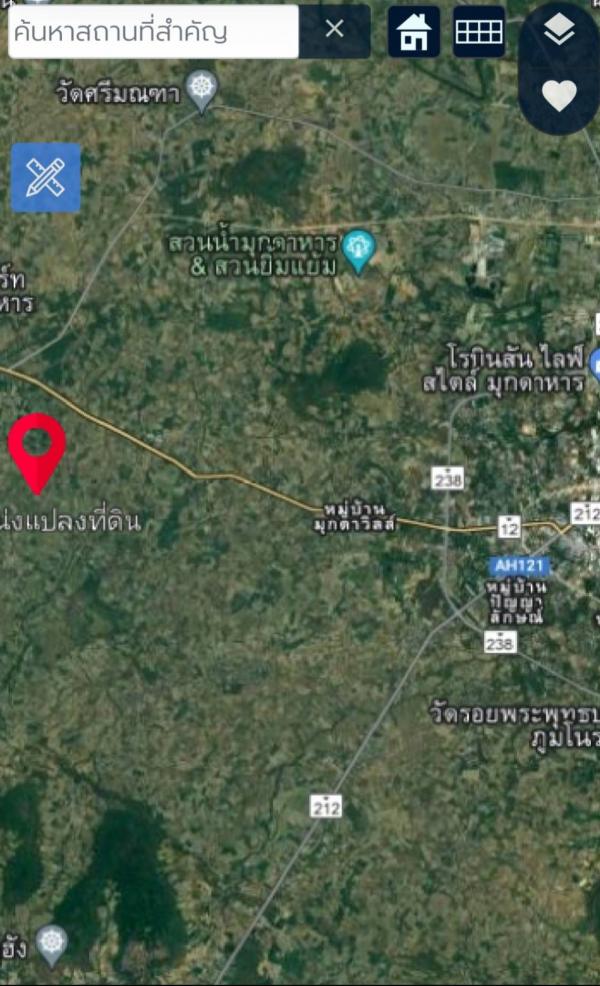Select the red land plot pin

pos(37,450)
